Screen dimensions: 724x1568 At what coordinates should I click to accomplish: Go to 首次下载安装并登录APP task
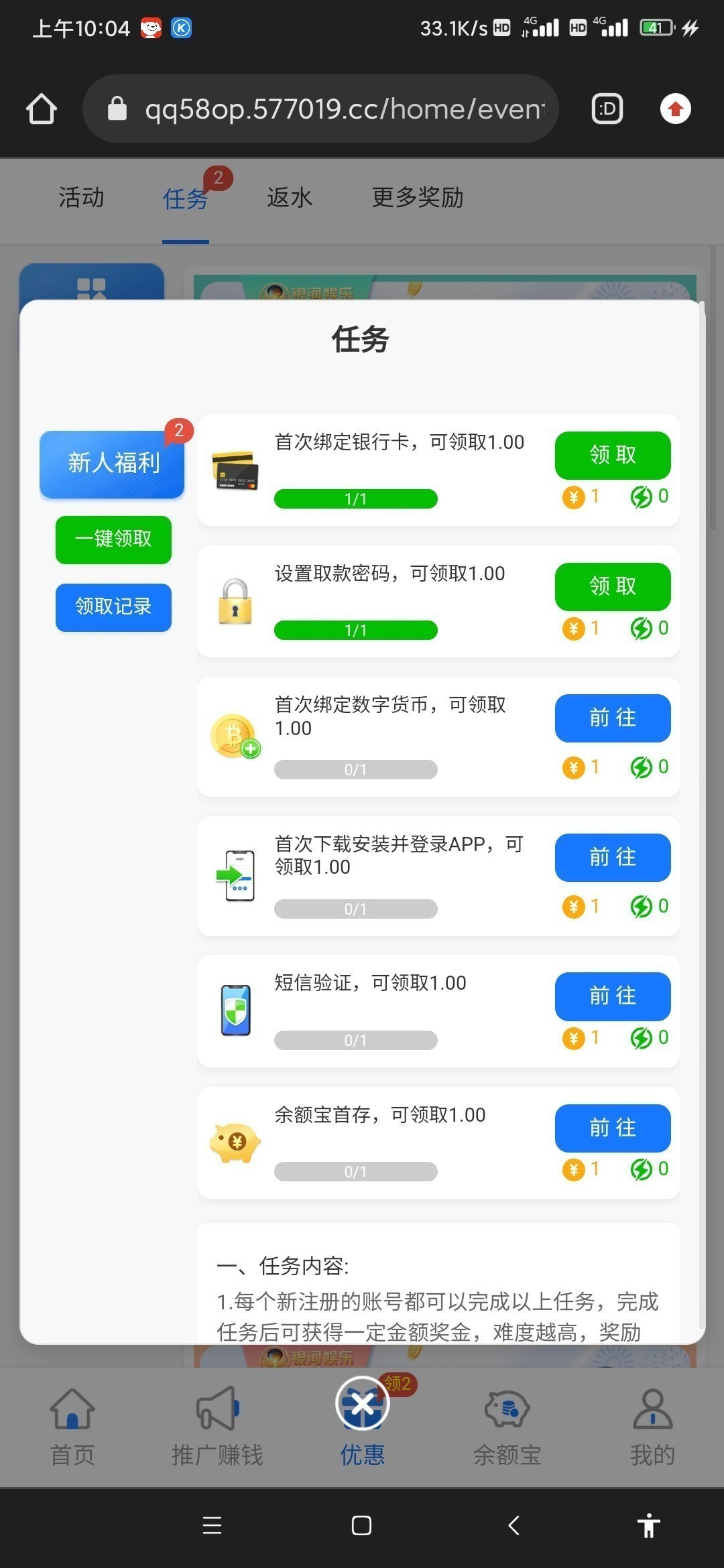(612, 857)
